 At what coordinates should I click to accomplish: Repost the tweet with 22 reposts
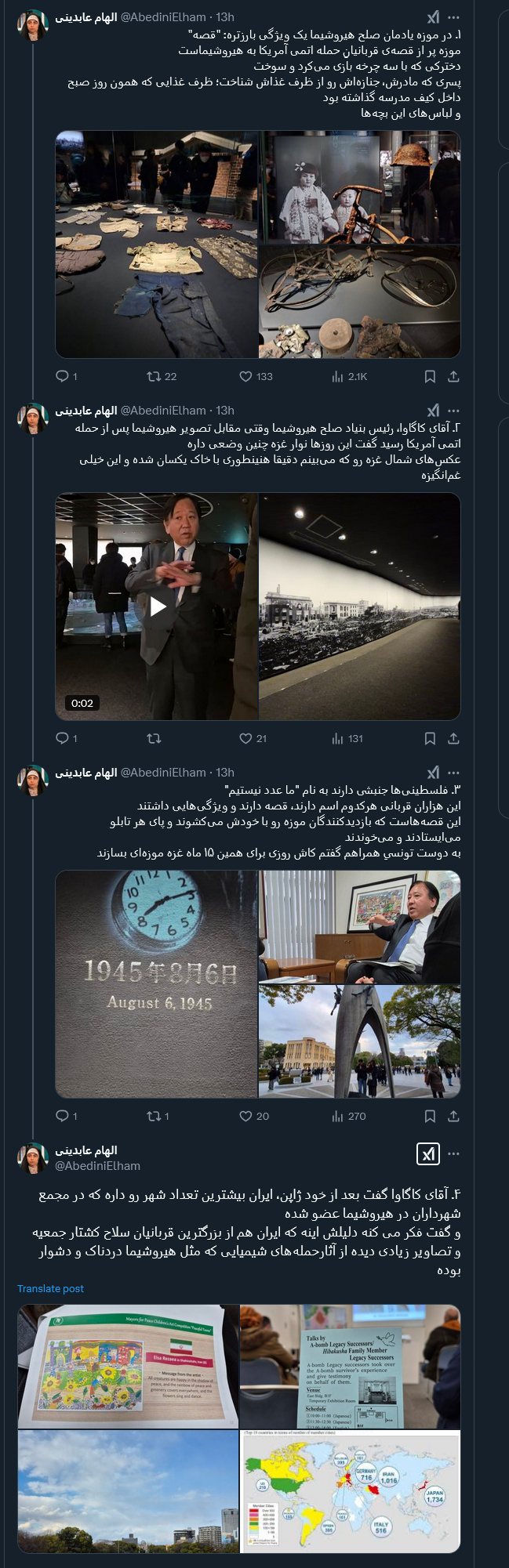(x=155, y=376)
